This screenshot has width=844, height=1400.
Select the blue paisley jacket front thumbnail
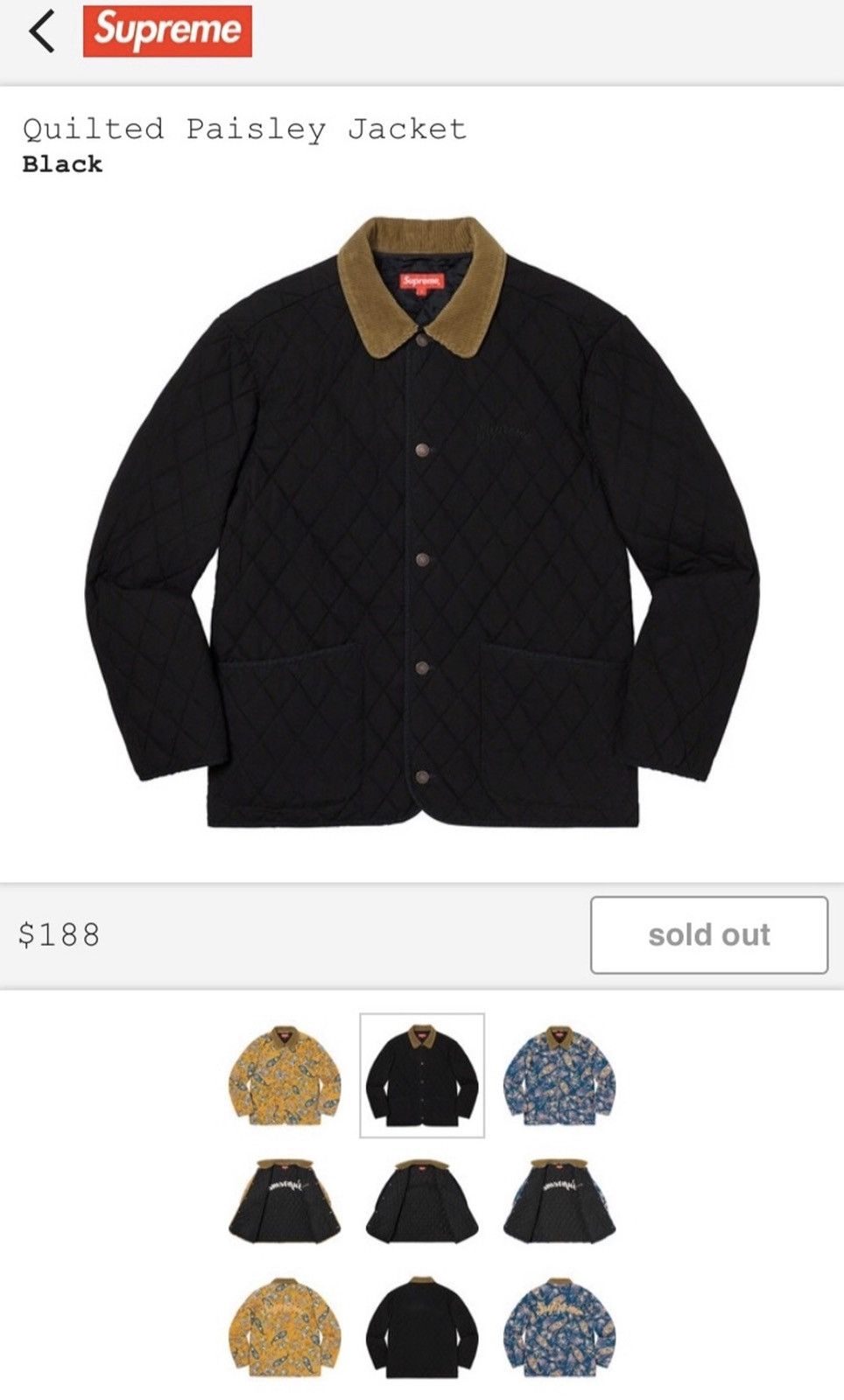[x=559, y=1075]
